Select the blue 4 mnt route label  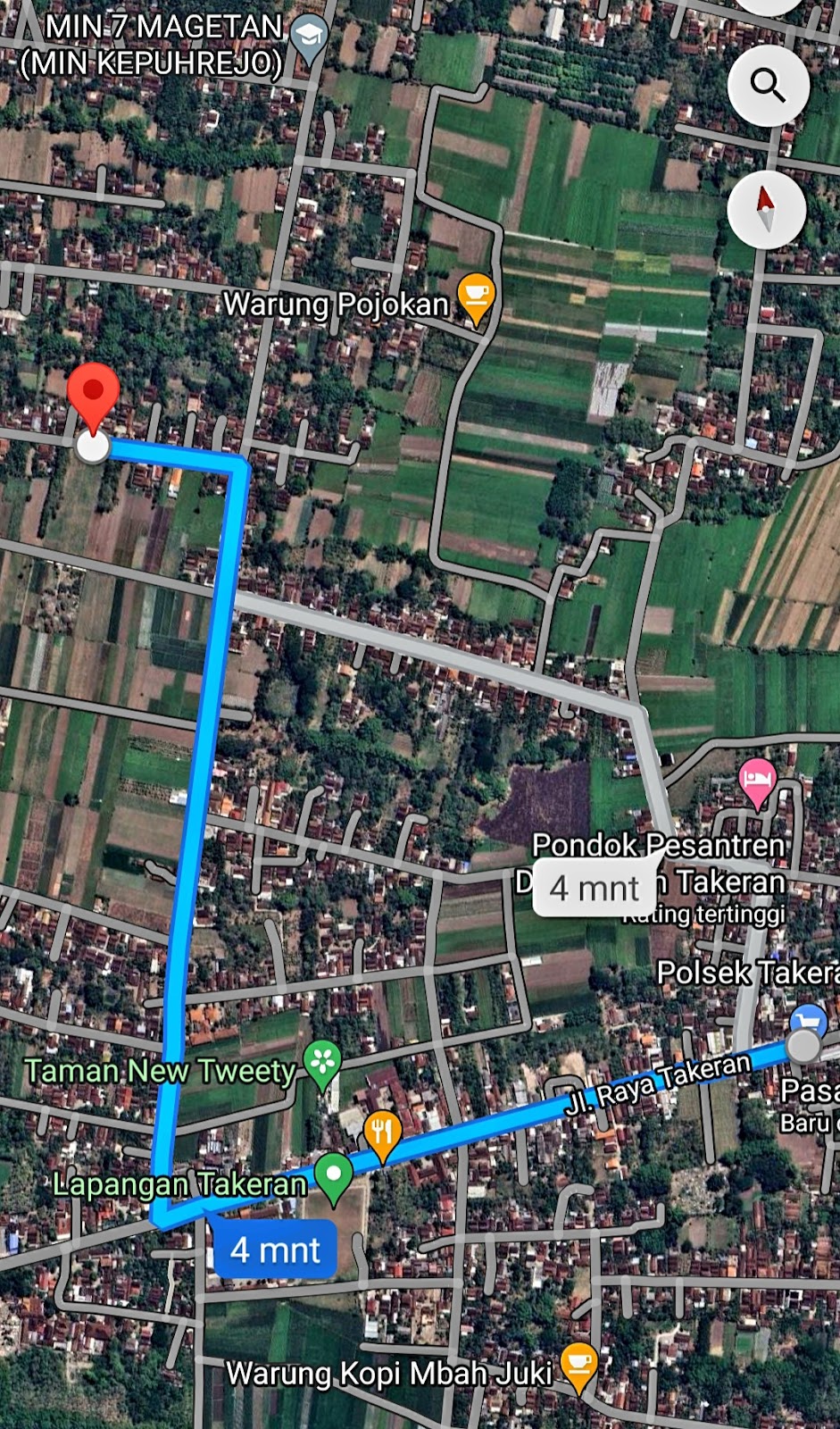(275, 1249)
